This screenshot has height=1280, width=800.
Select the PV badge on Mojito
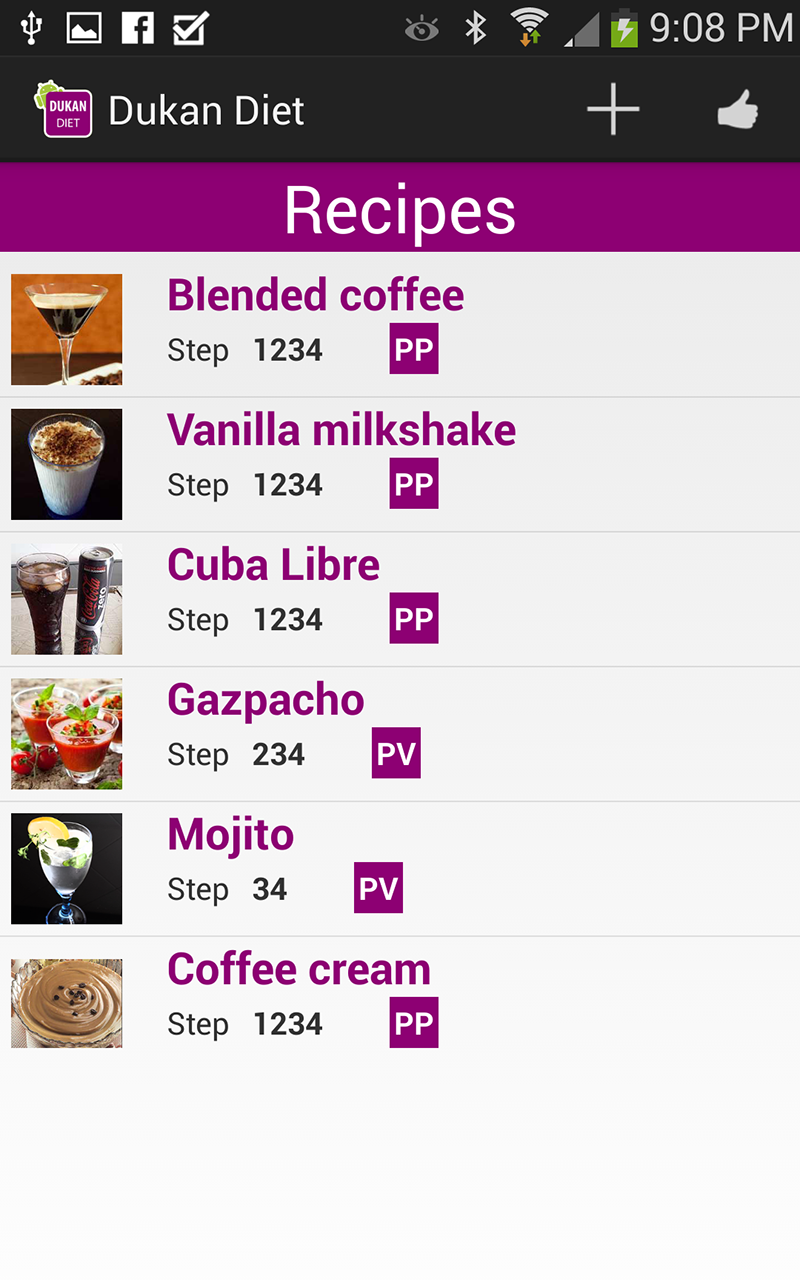click(377, 887)
